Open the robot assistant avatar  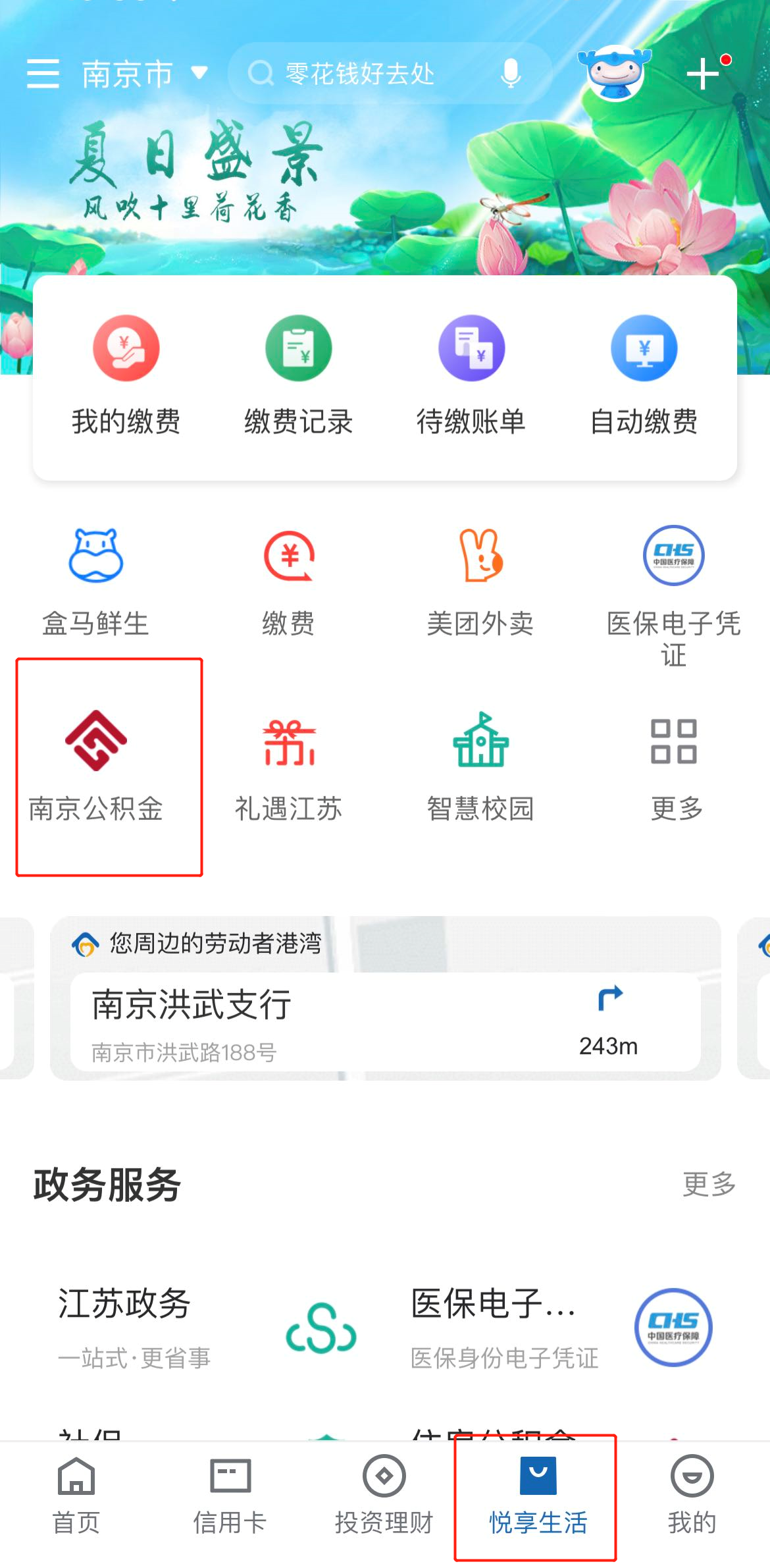pos(615,72)
